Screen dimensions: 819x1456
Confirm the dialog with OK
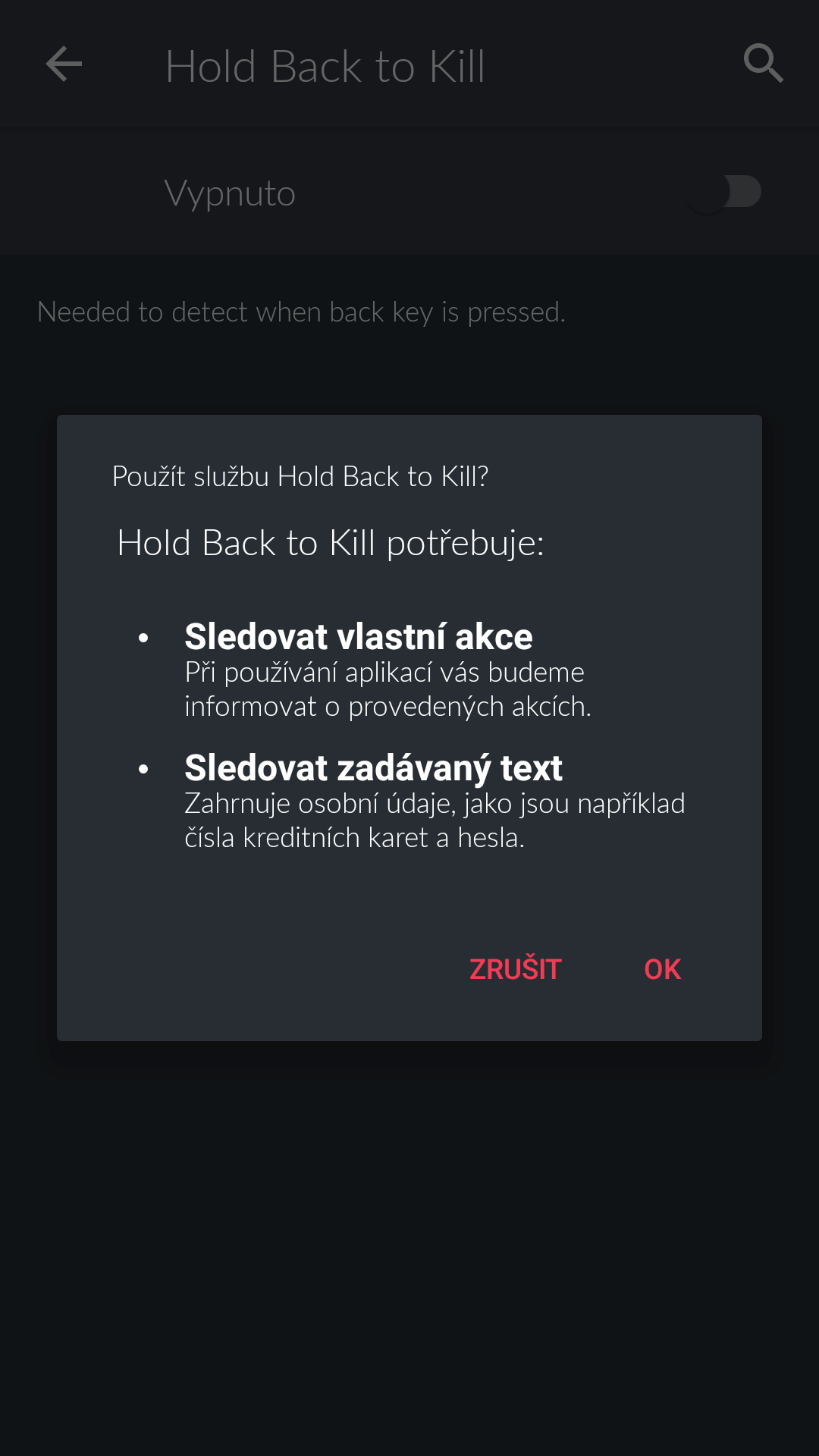(662, 969)
